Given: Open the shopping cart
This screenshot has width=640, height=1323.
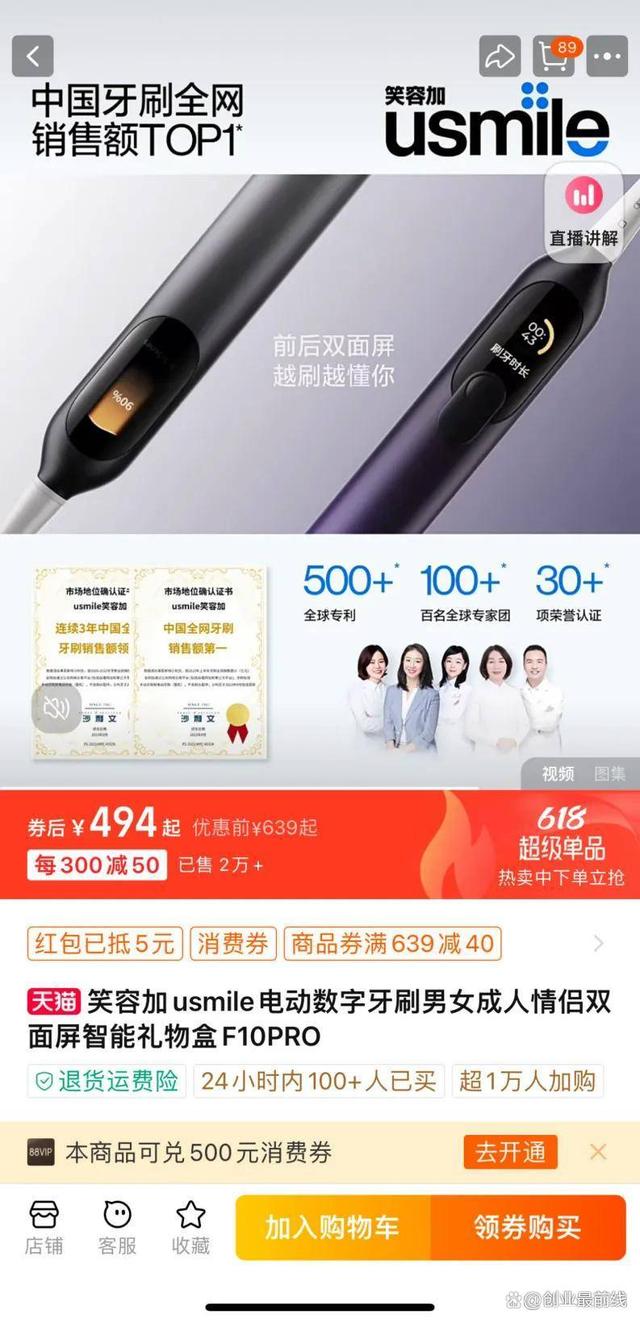Looking at the screenshot, I should [555, 57].
